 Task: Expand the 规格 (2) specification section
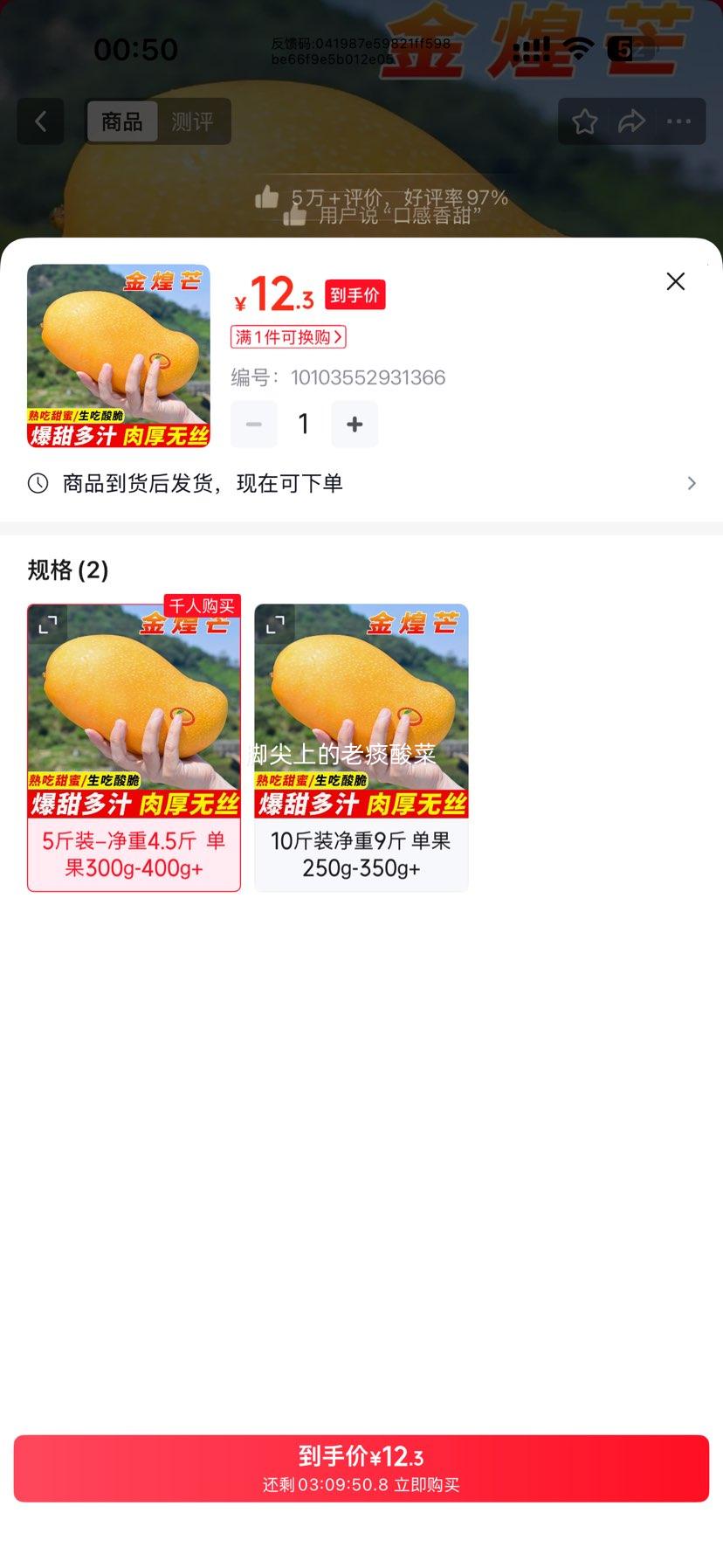[66, 570]
